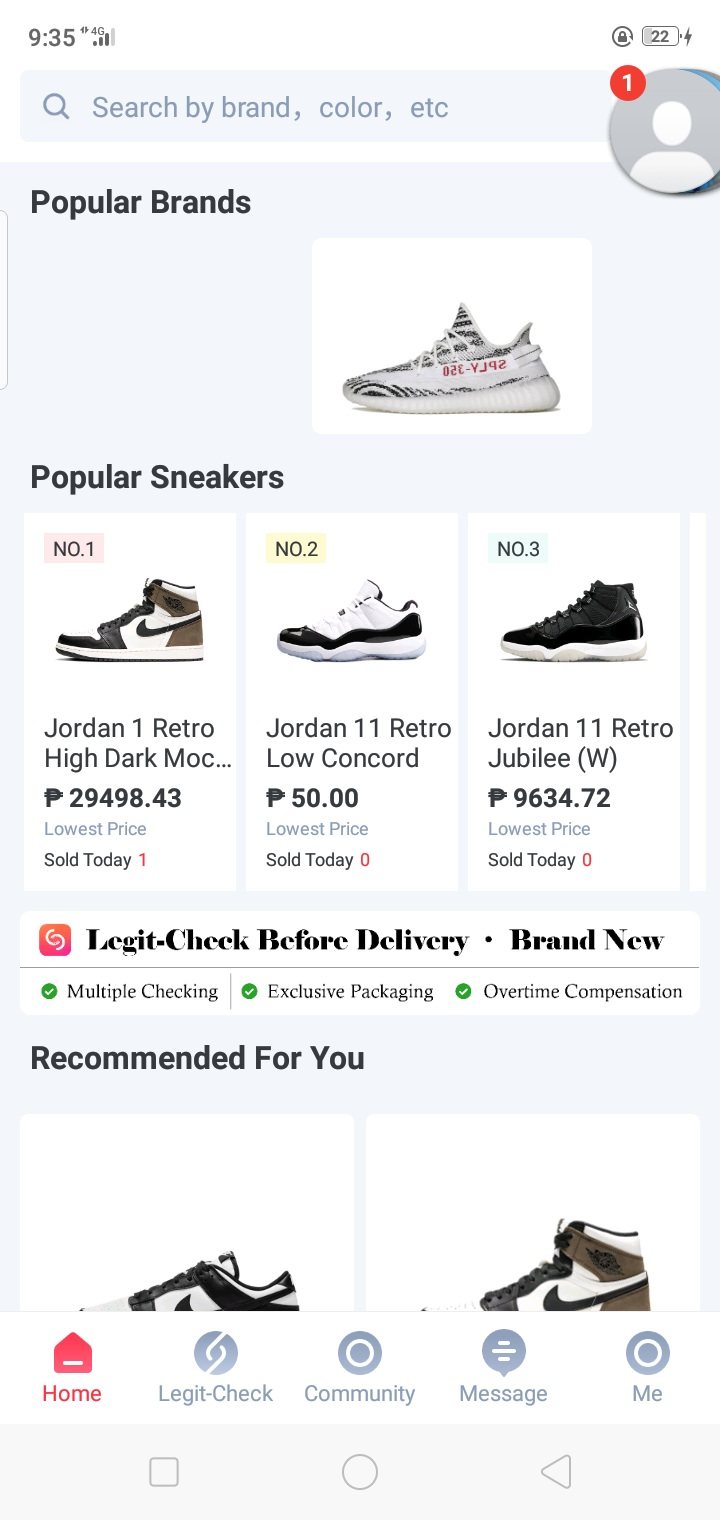Switch to the Legit-Check tab
720x1520 pixels.
[215, 1368]
